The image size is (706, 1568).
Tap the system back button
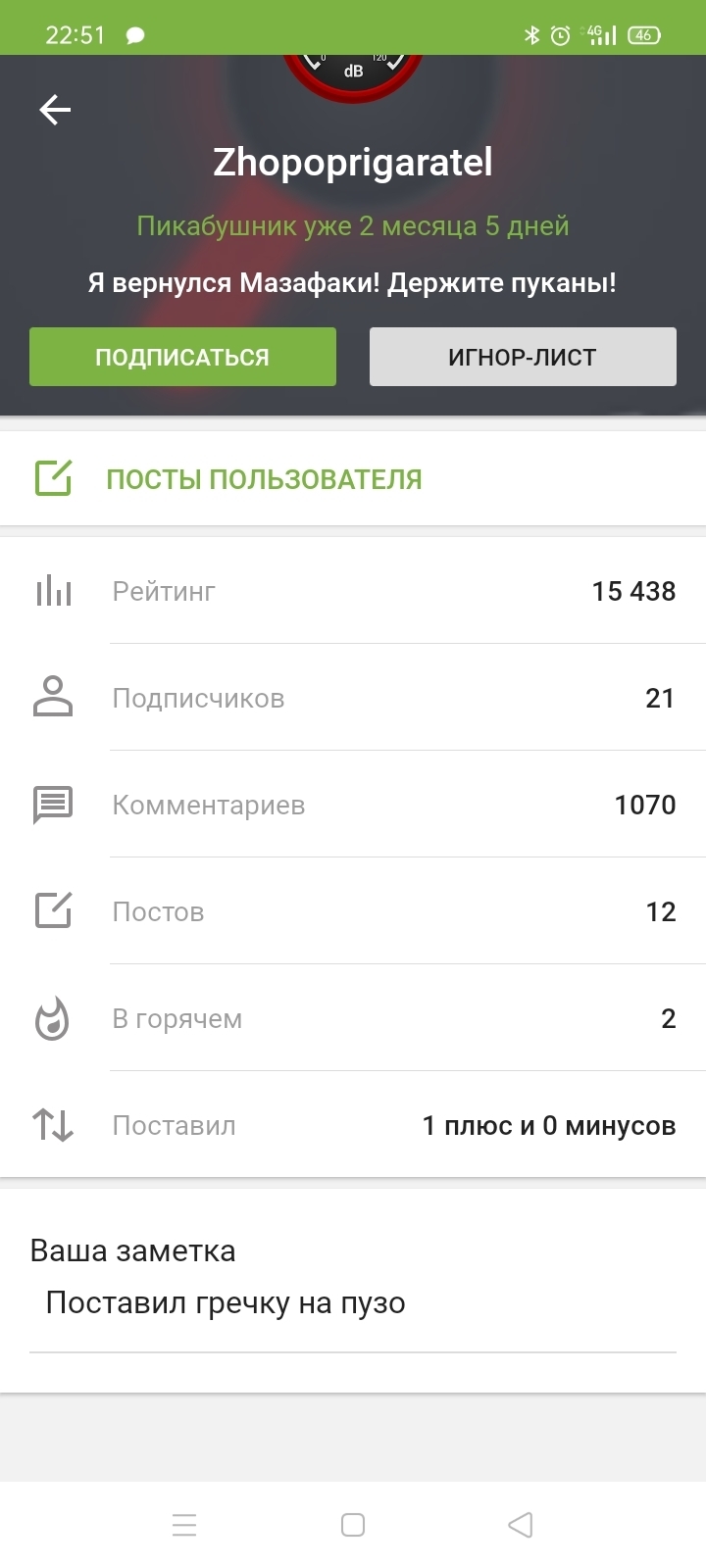point(521,1525)
